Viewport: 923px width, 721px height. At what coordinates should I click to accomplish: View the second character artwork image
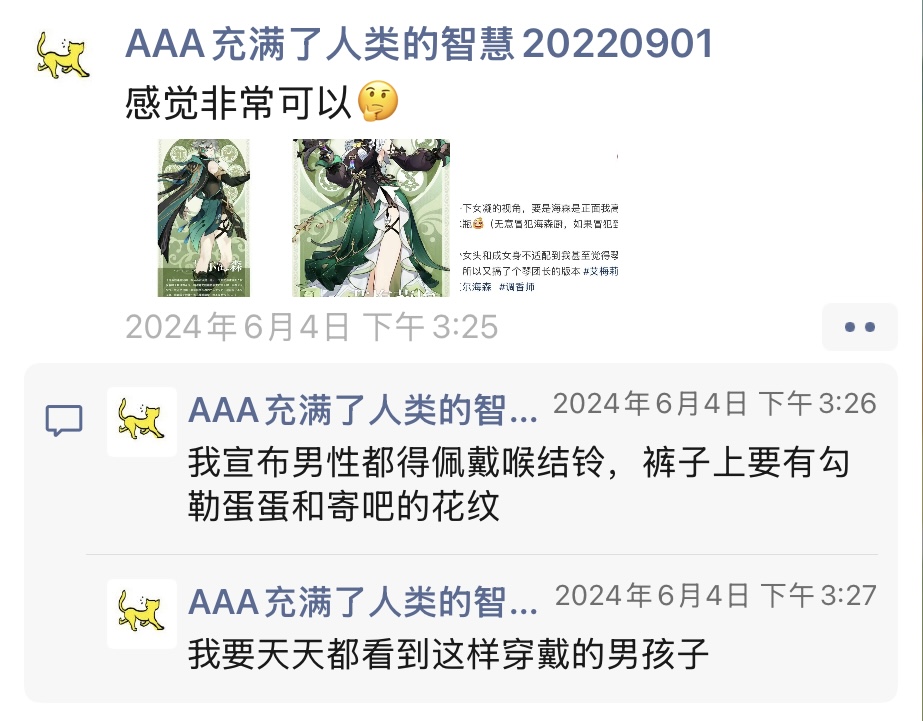[371, 218]
